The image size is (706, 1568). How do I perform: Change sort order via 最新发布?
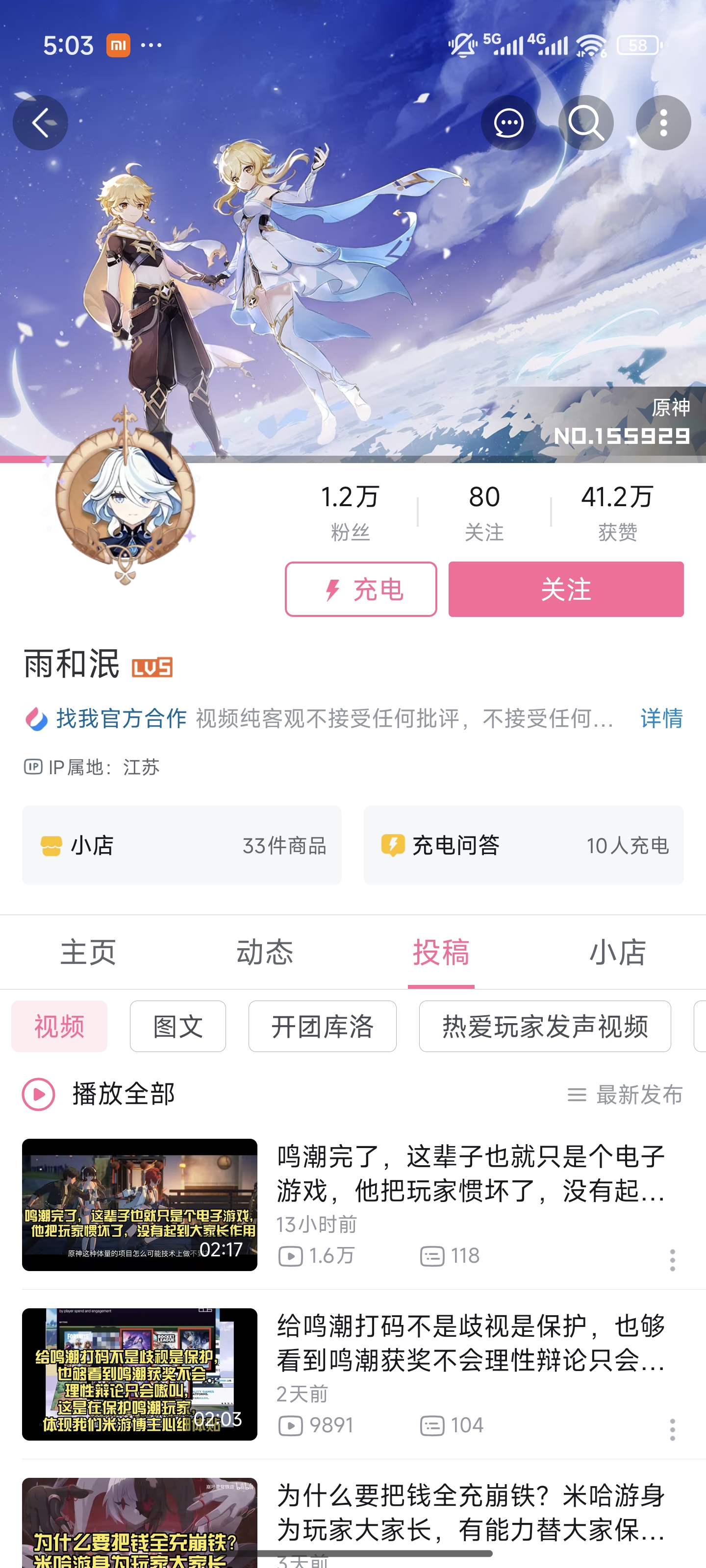[625, 1095]
